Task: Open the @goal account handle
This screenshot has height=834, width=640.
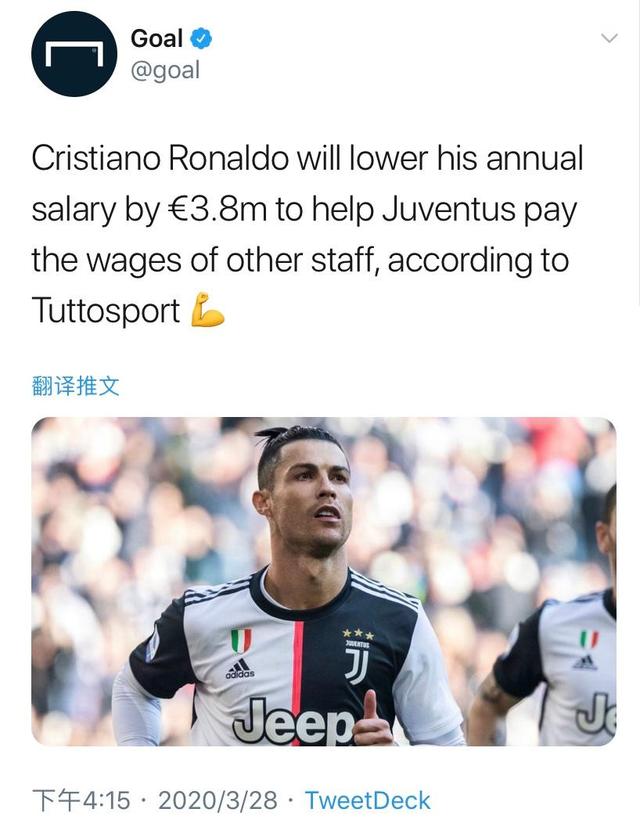Action: coord(165,70)
